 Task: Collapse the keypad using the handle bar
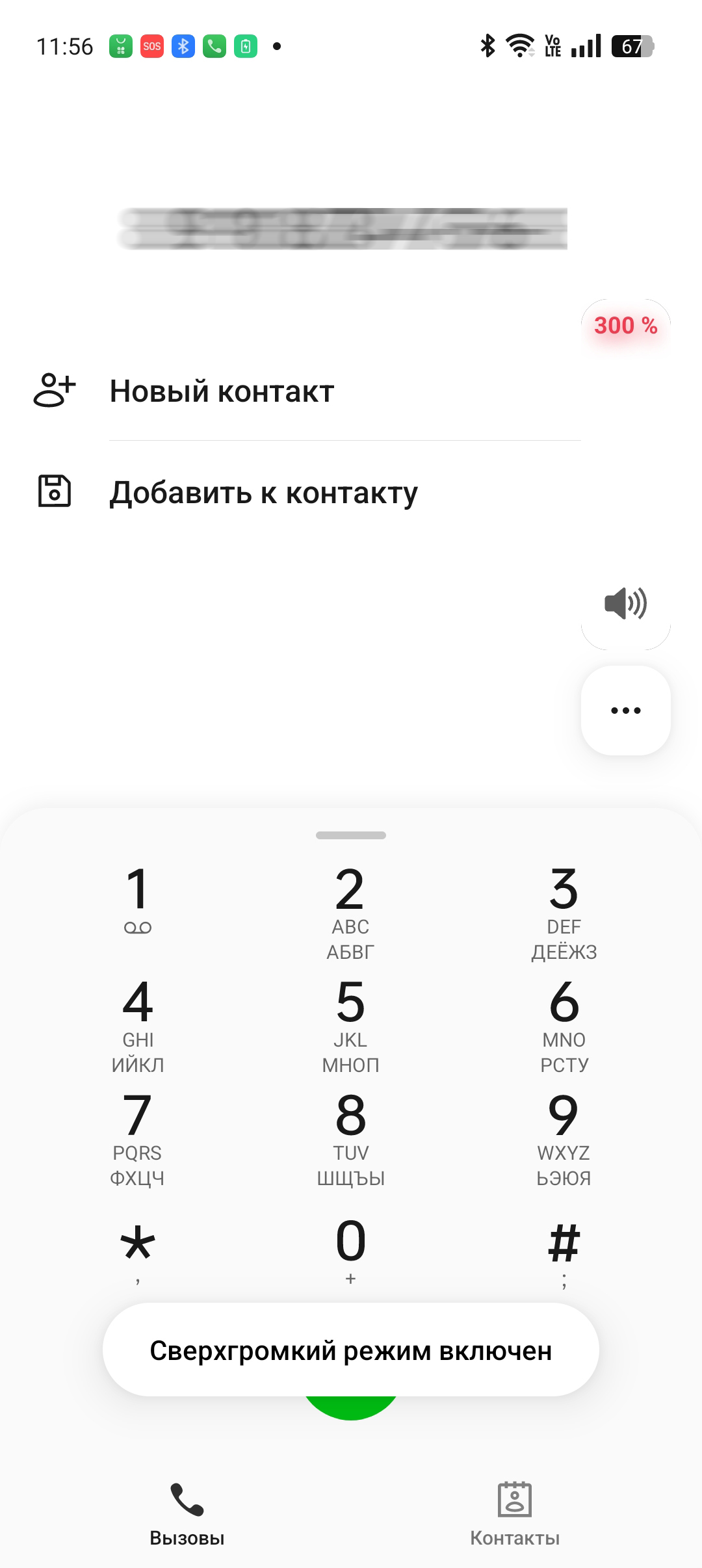pos(350,835)
